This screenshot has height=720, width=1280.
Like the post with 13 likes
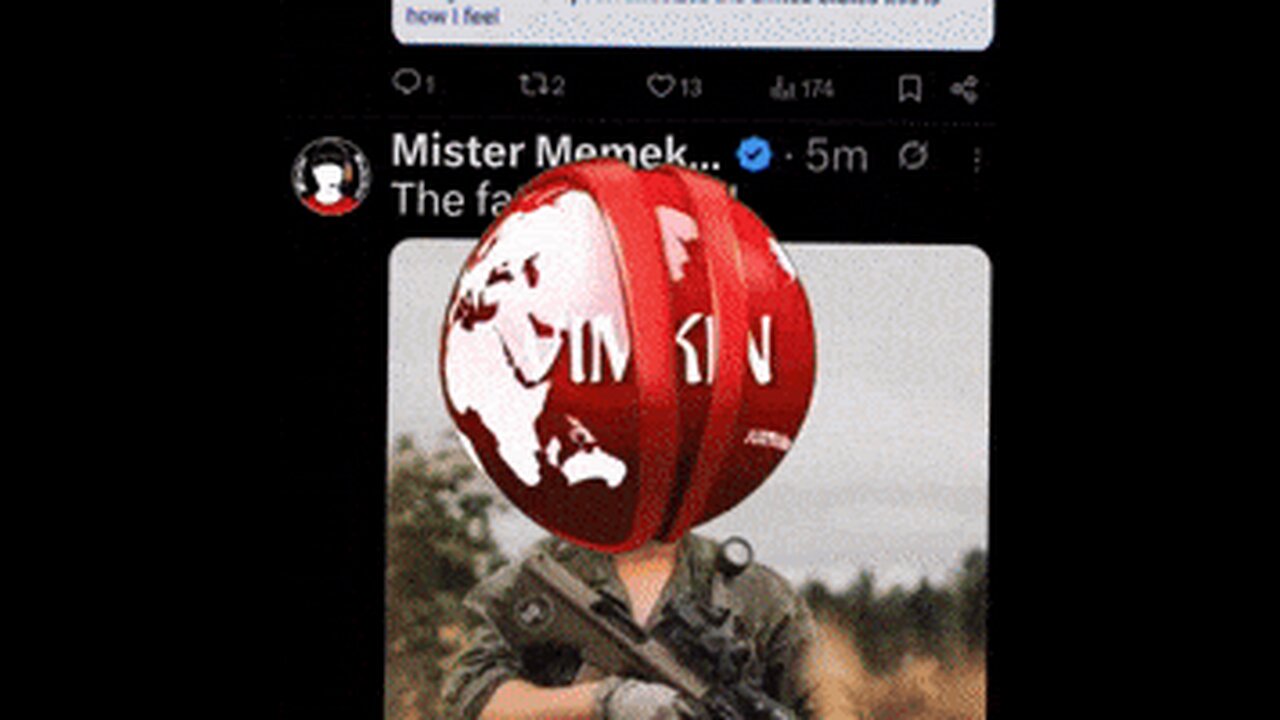point(661,87)
